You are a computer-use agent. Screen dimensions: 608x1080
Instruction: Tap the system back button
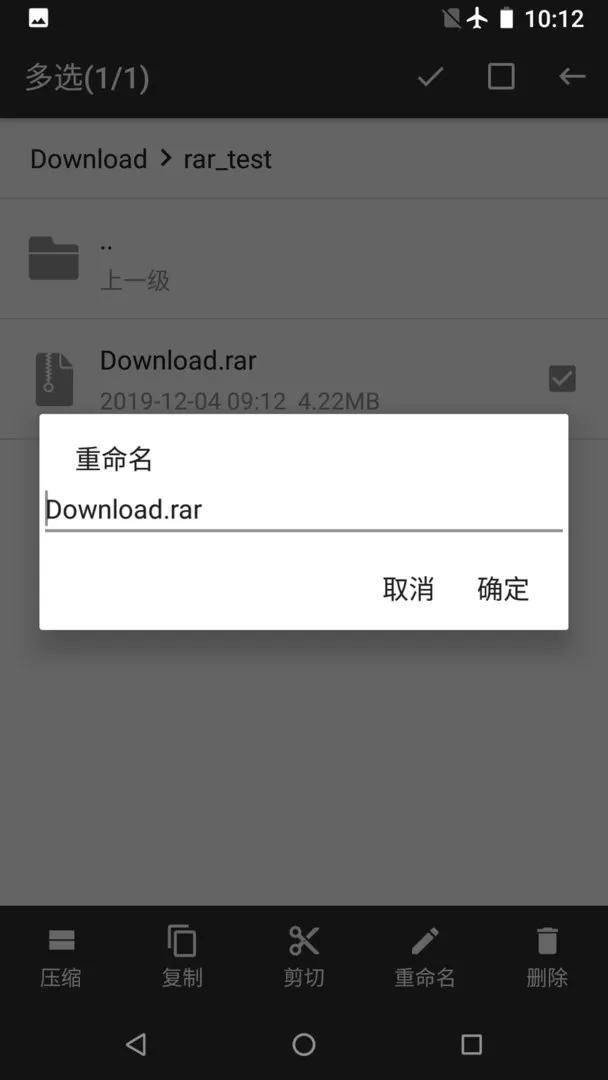(x=136, y=1045)
